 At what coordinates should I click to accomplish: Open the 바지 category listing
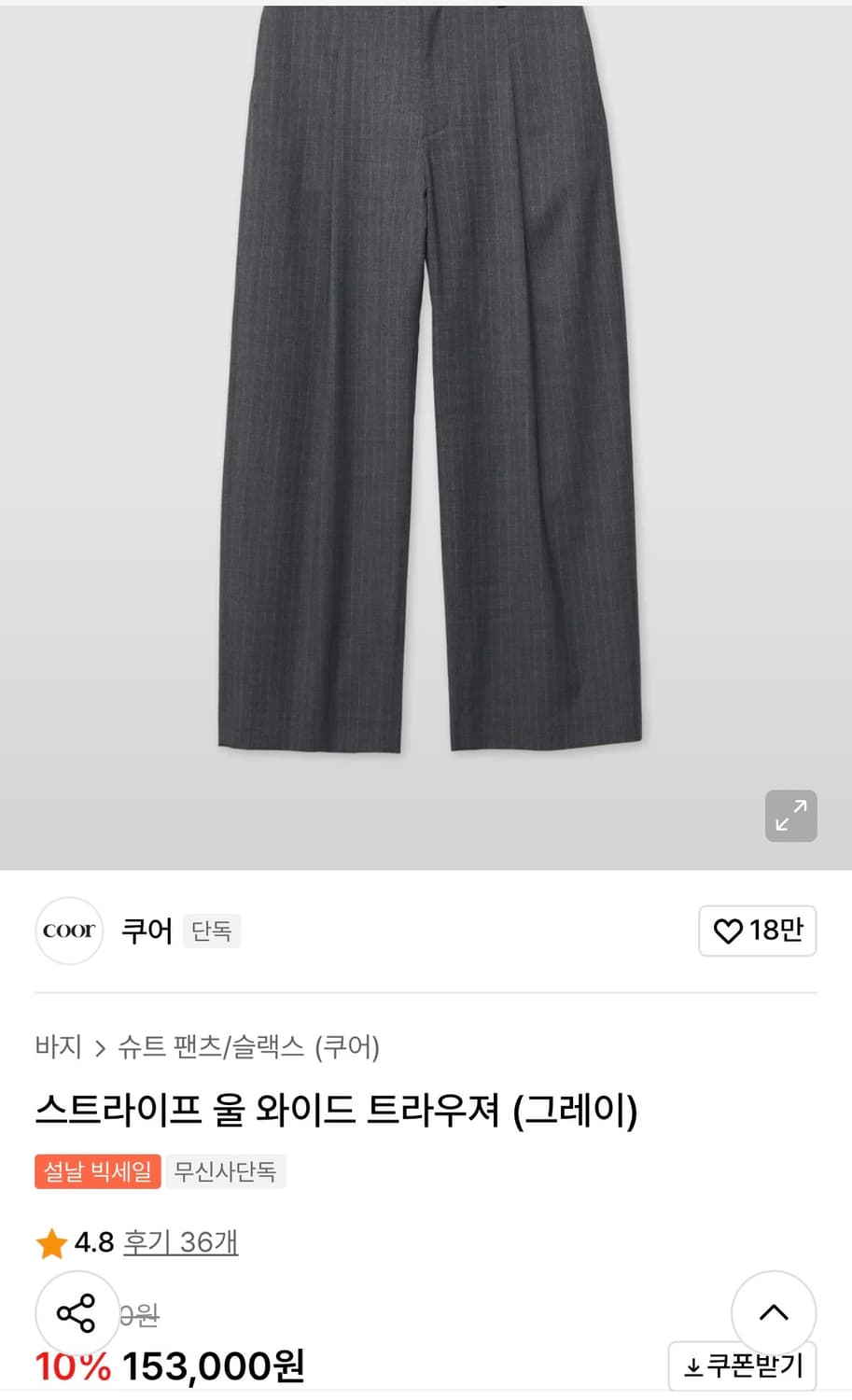click(x=58, y=1047)
